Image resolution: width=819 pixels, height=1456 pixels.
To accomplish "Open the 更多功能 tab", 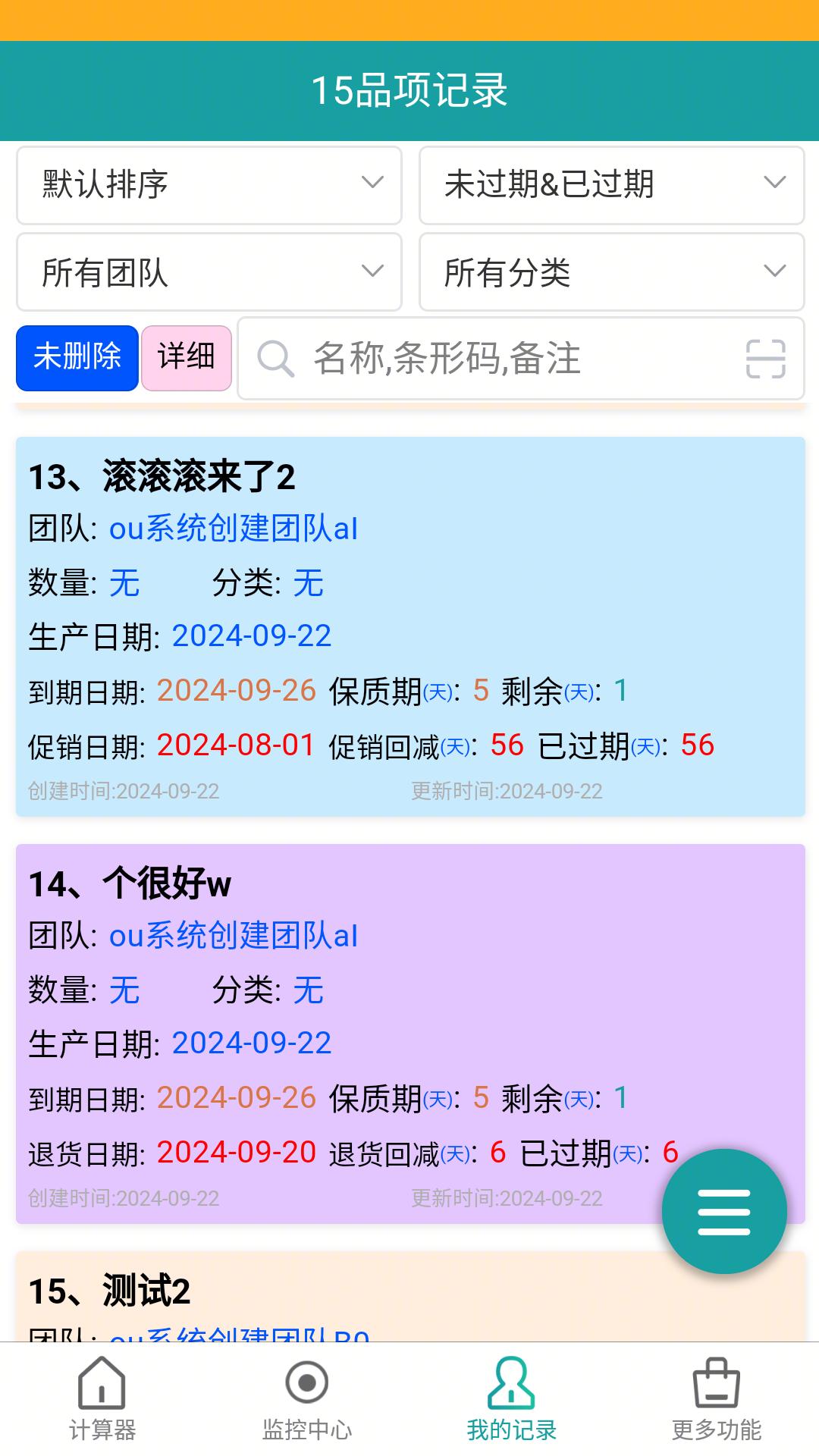I will click(x=717, y=1399).
